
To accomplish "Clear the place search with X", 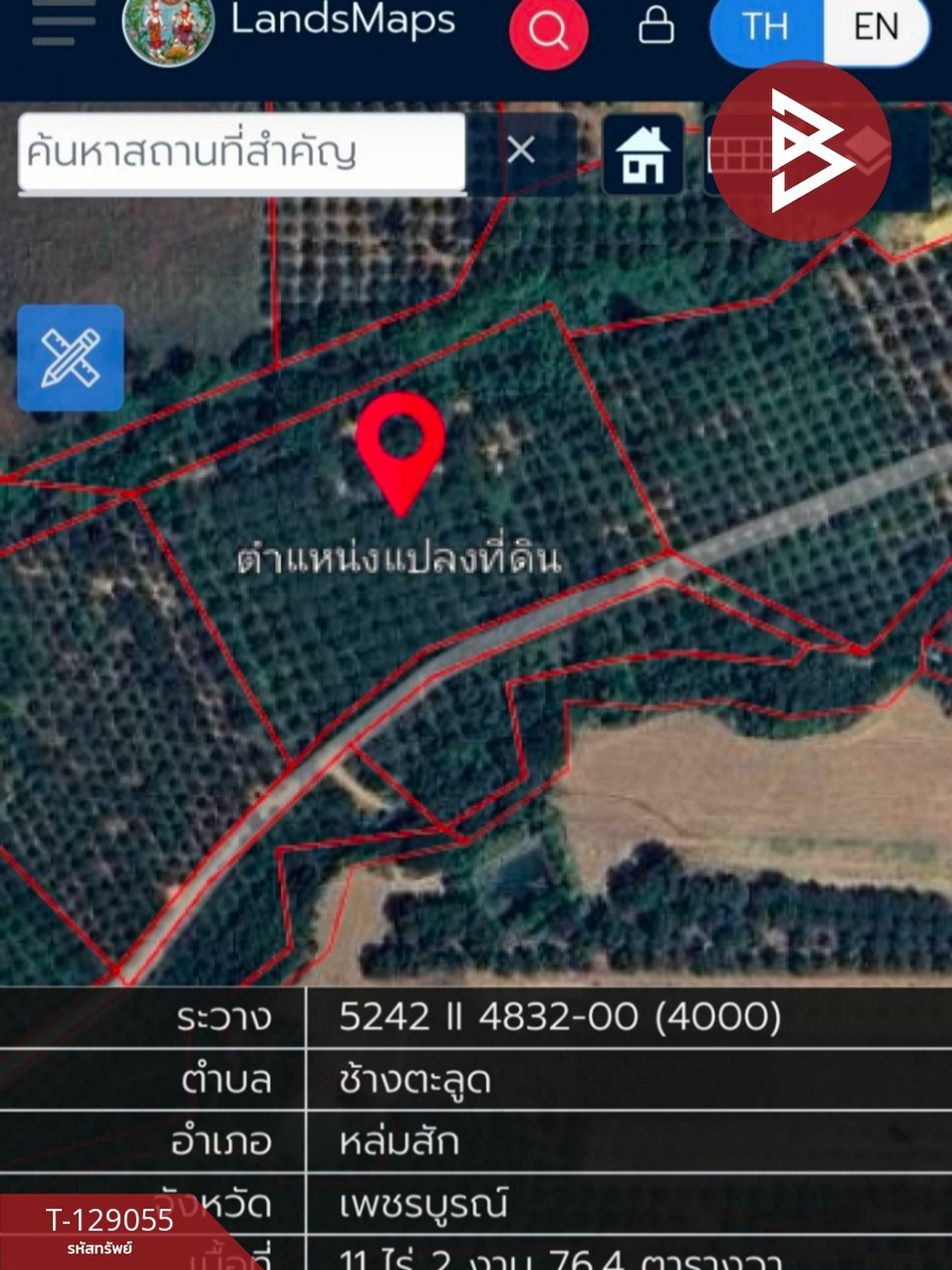I will (x=521, y=150).
